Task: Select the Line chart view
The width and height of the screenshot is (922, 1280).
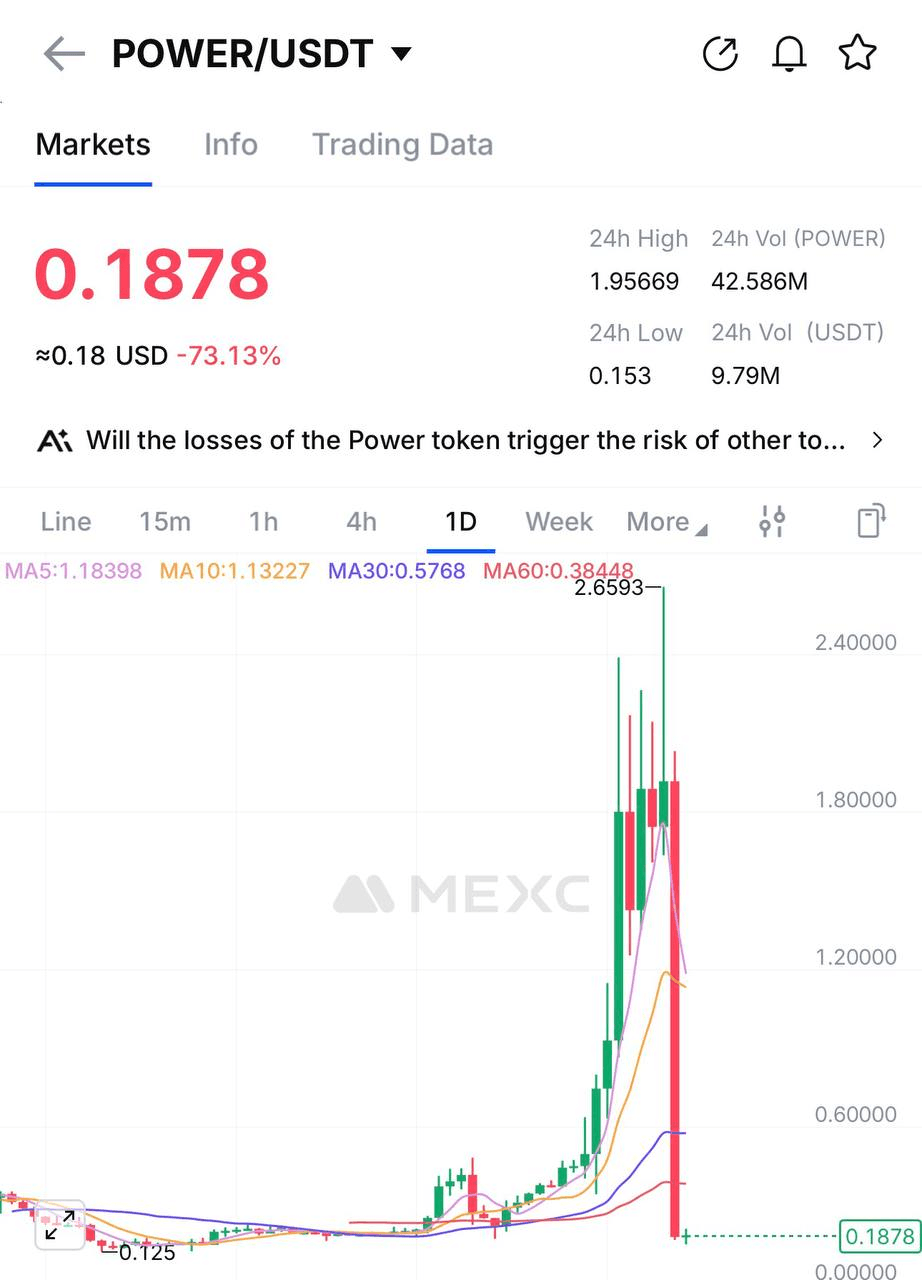Action: 66,522
